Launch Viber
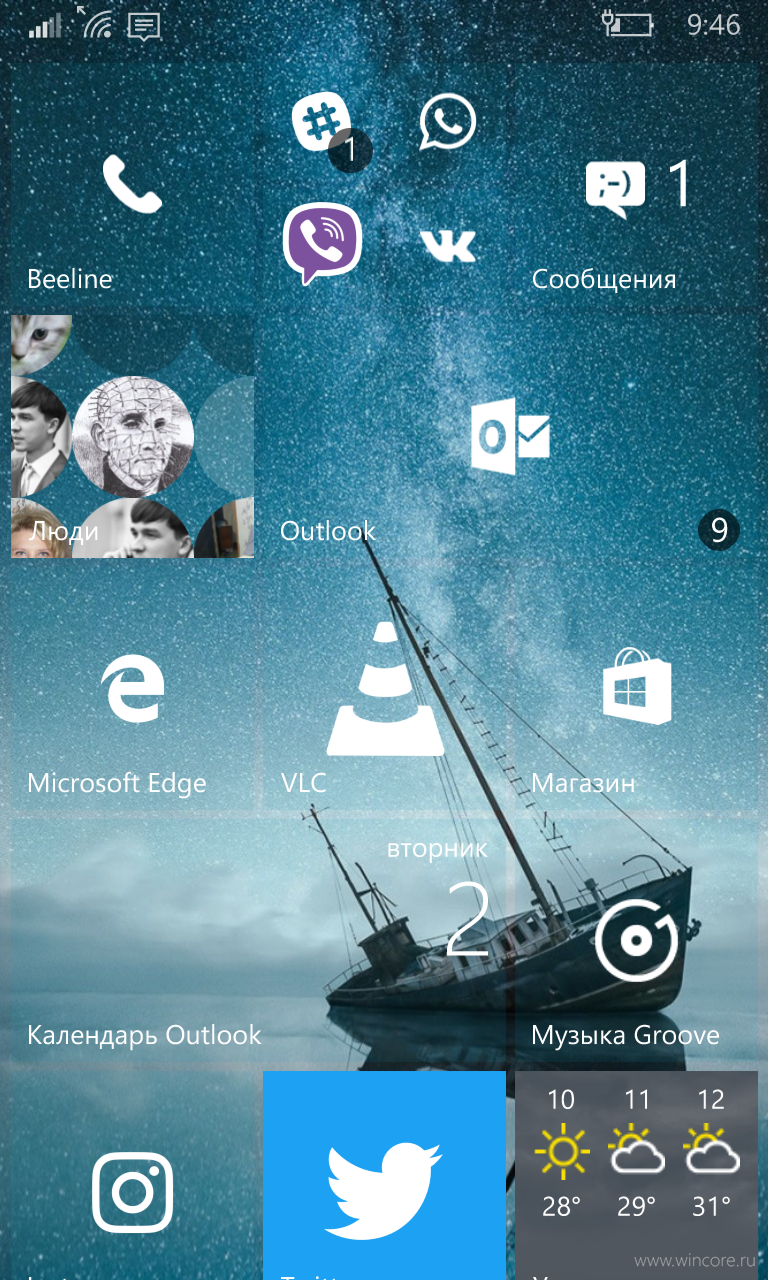The width and height of the screenshot is (768, 1280). pos(321,245)
